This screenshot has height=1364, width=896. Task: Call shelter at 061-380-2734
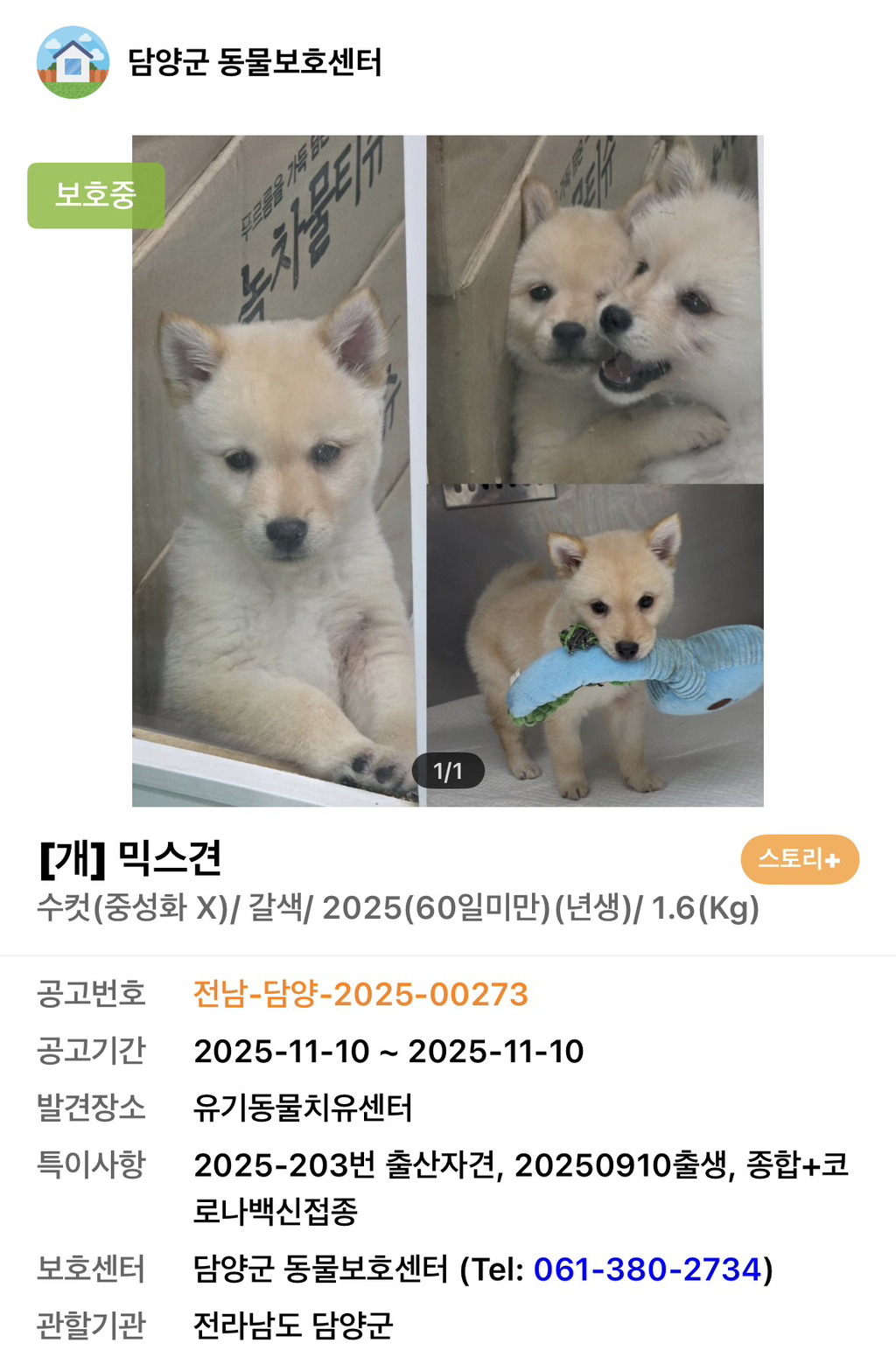[x=647, y=1270]
